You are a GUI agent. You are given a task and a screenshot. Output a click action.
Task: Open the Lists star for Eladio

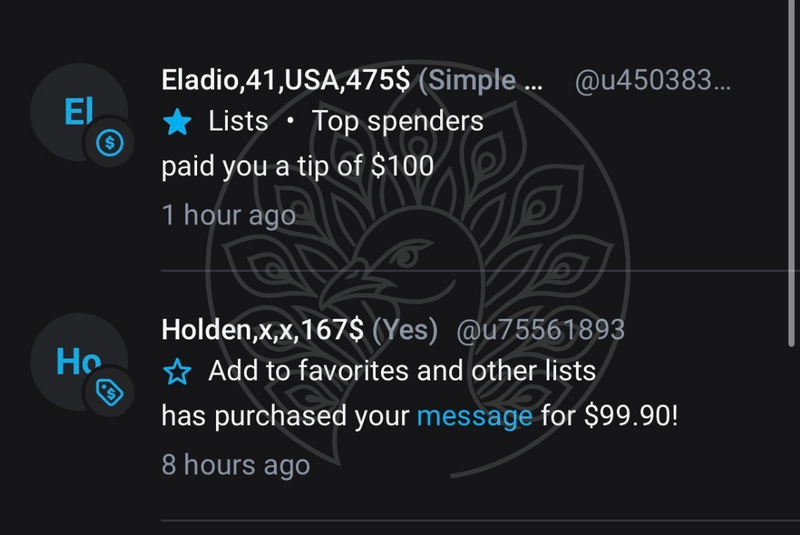(x=178, y=122)
